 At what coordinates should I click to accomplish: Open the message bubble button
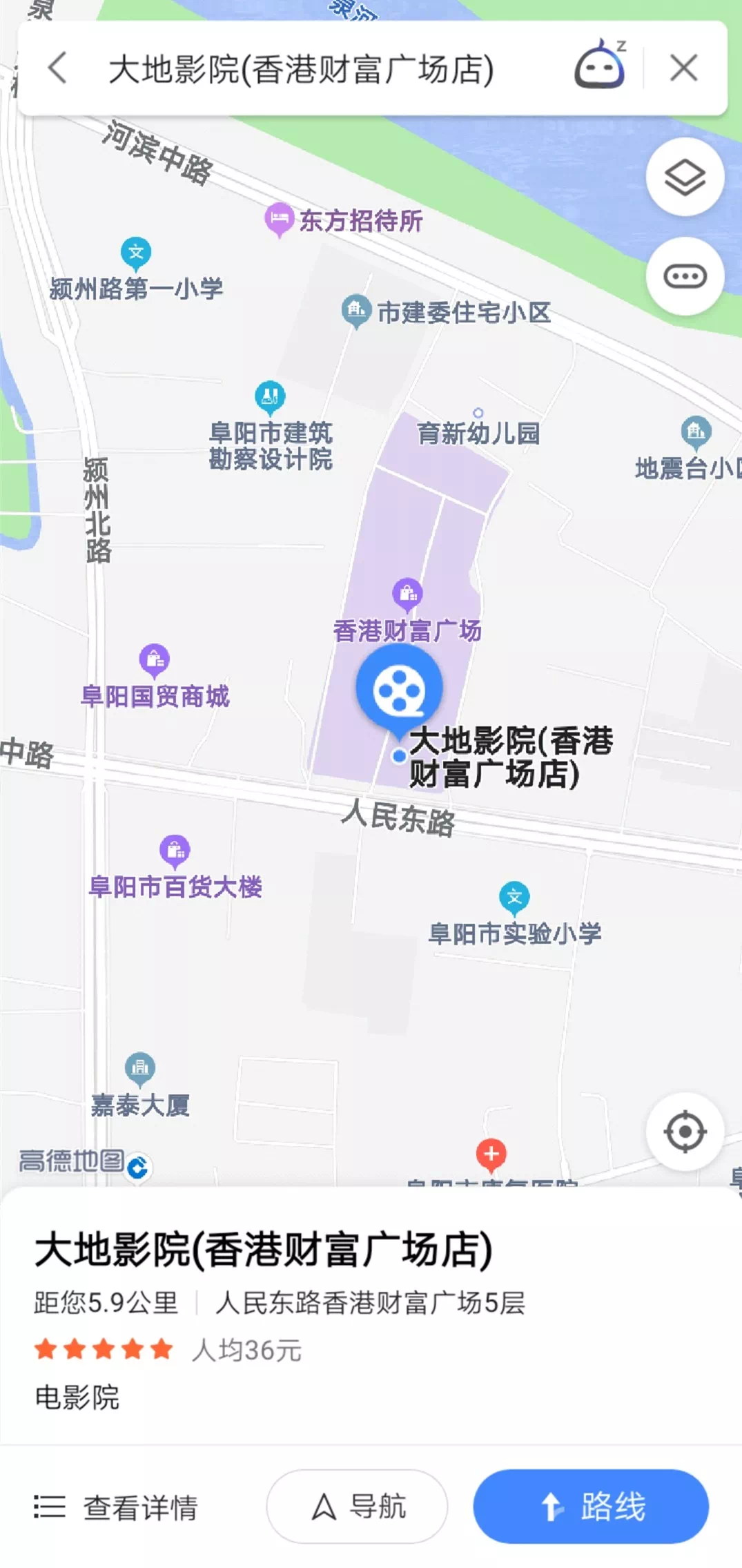point(685,277)
